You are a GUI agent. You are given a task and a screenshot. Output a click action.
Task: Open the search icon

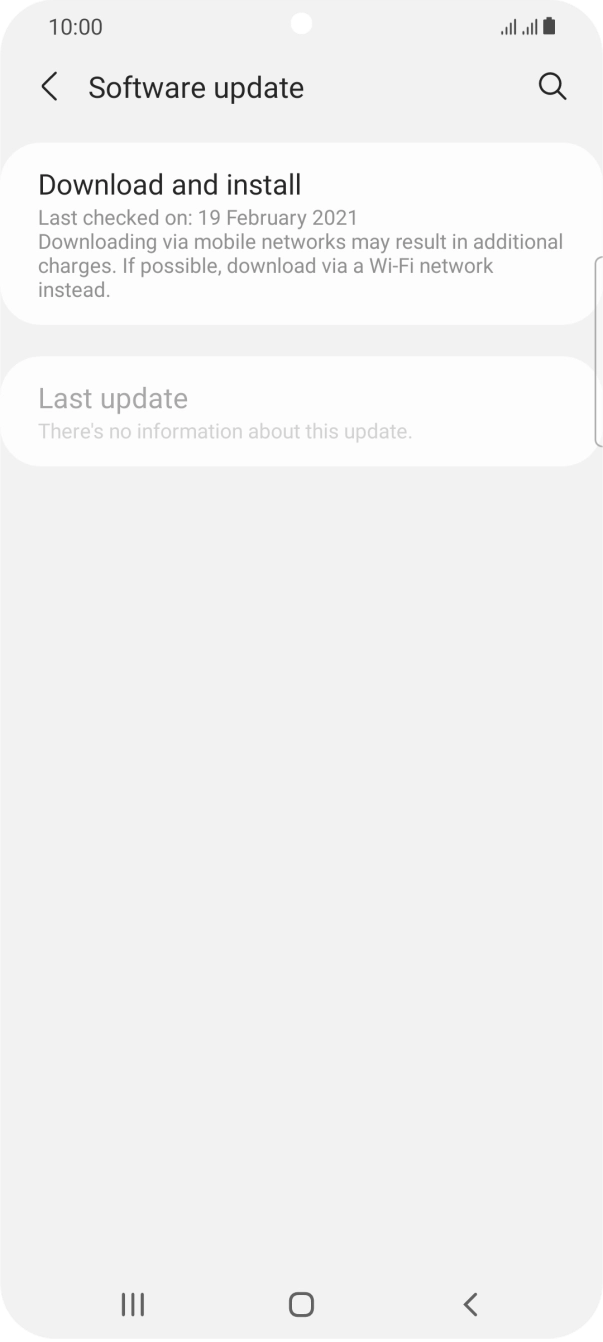click(x=552, y=87)
